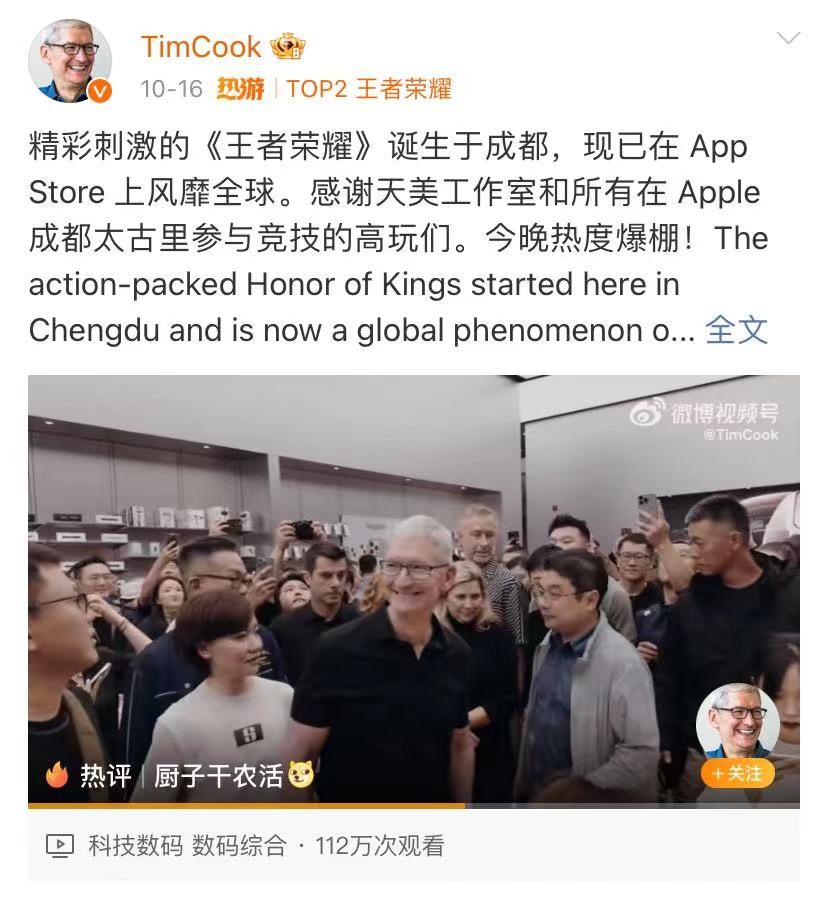
Task: Expand full post text via 全文
Action: point(736,330)
